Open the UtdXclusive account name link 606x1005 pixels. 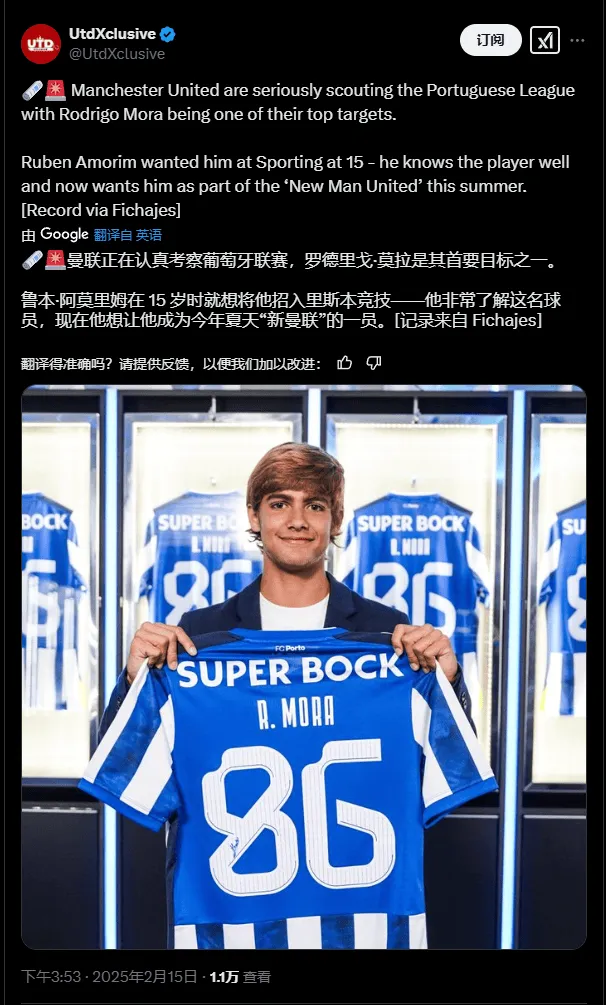pos(111,34)
